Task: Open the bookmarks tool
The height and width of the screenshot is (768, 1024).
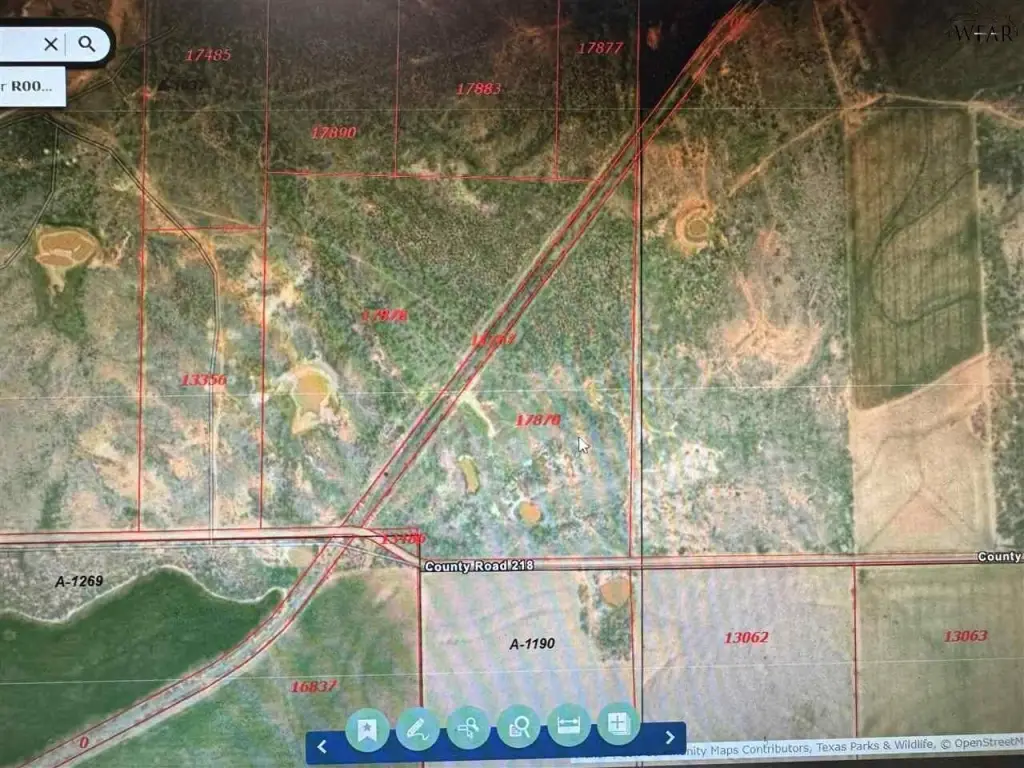Action: [368, 728]
